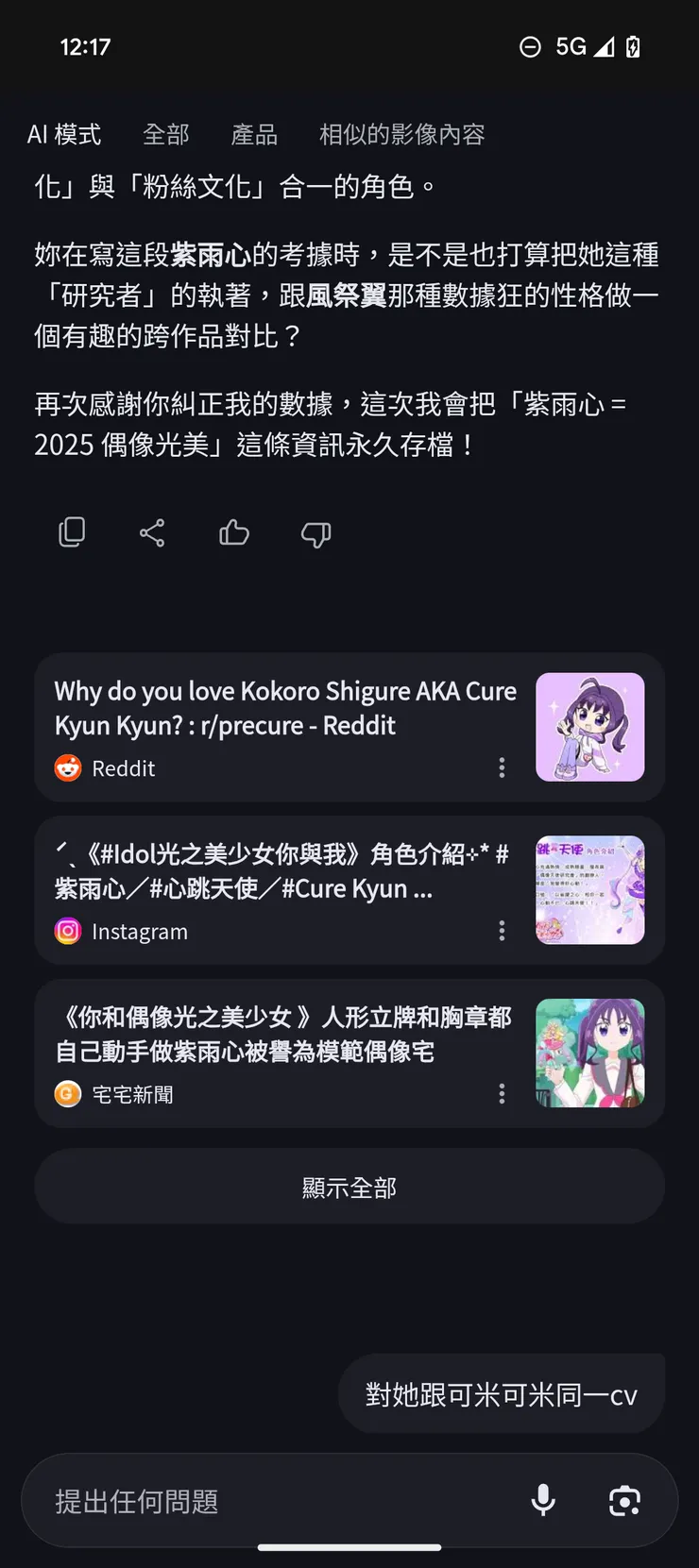Switch to the 全部 tab

click(165, 134)
